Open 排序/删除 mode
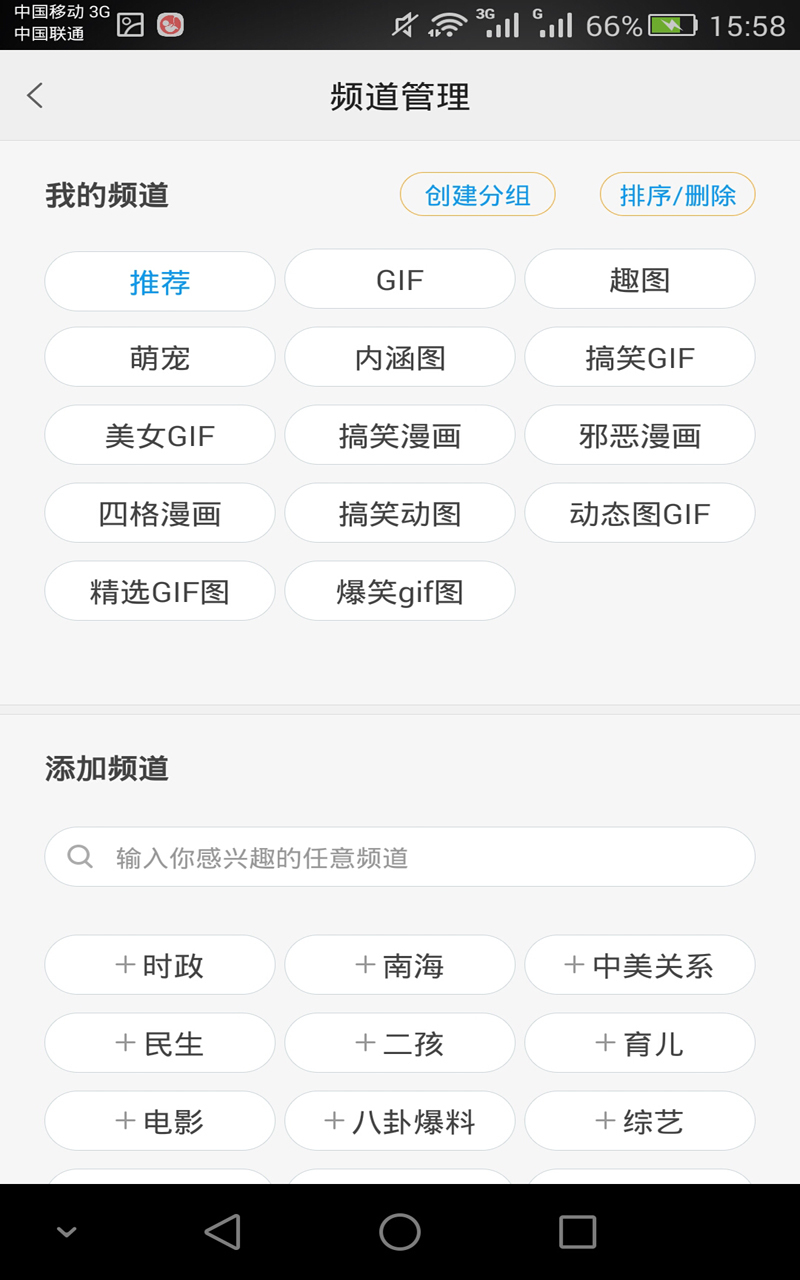This screenshot has height=1280, width=800. (x=676, y=194)
